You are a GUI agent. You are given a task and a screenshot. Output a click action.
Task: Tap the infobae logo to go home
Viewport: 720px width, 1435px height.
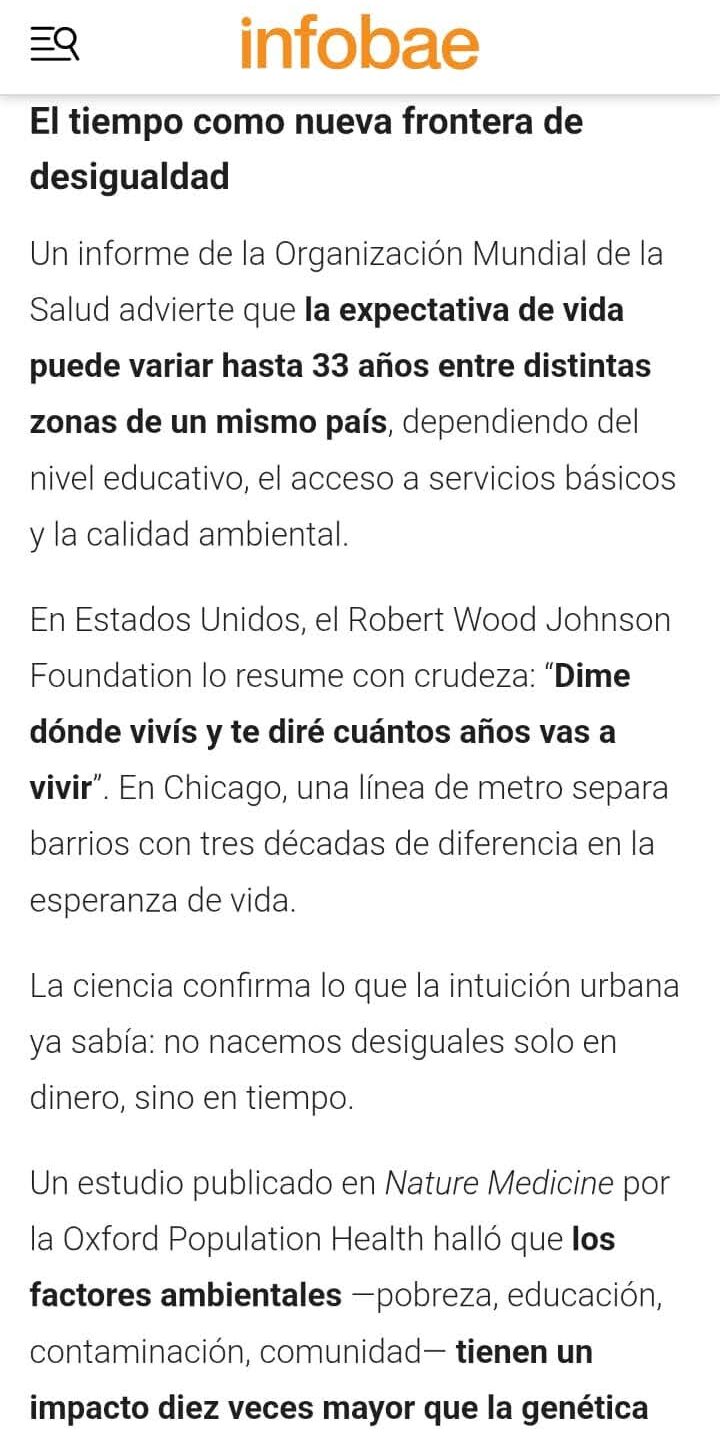359,45
